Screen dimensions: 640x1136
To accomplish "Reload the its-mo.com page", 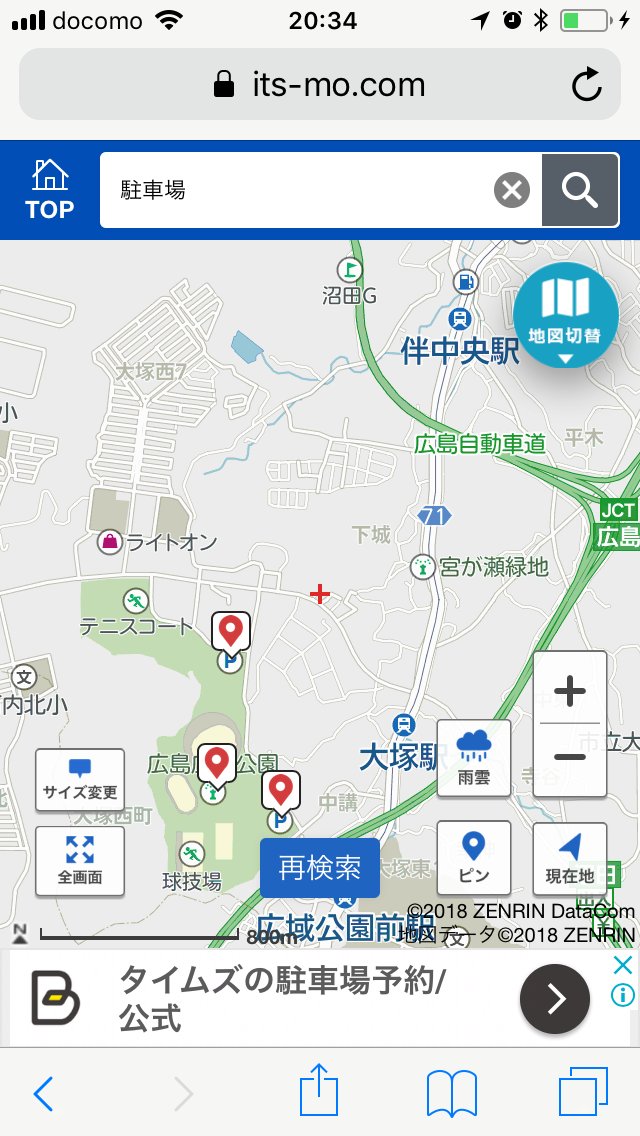I will point(586,85).
